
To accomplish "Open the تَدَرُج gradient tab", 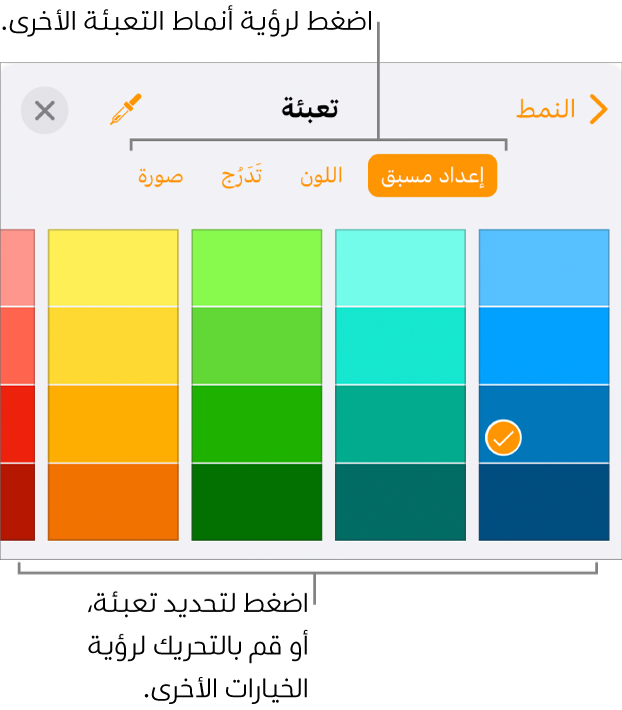I will (x=241, y=176).
